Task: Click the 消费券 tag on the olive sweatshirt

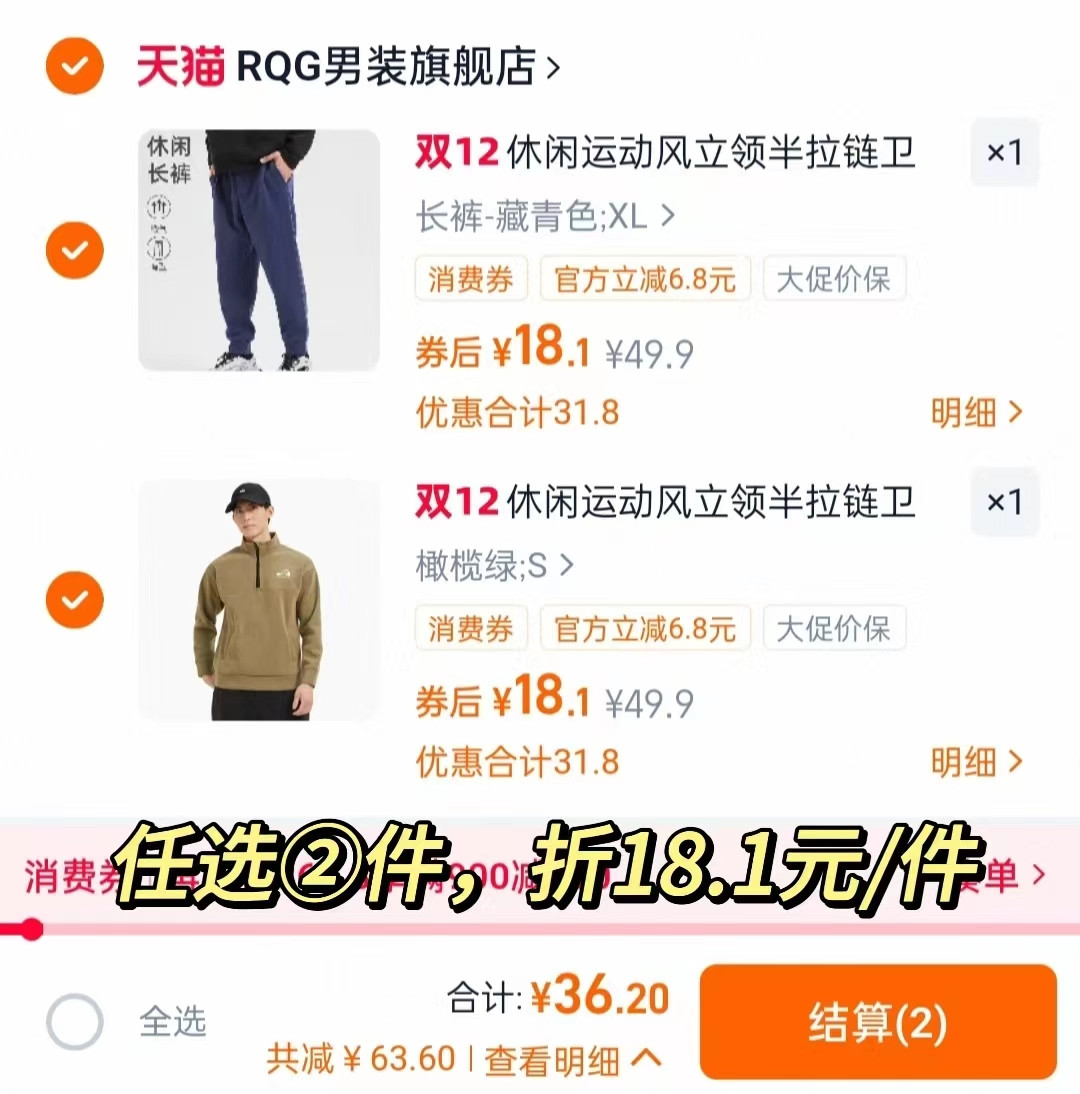Action: tap(471, 628)
